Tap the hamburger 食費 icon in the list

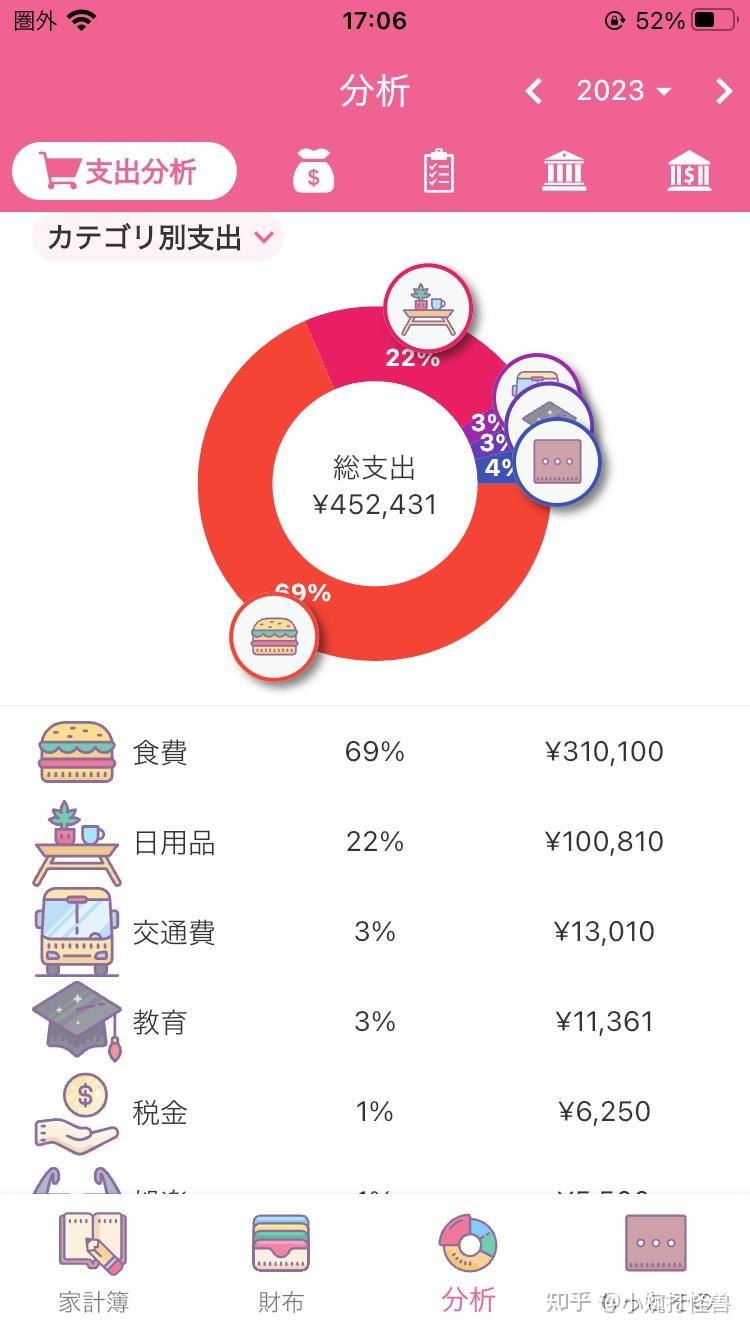pyautogui.click(x=77, y=750)
